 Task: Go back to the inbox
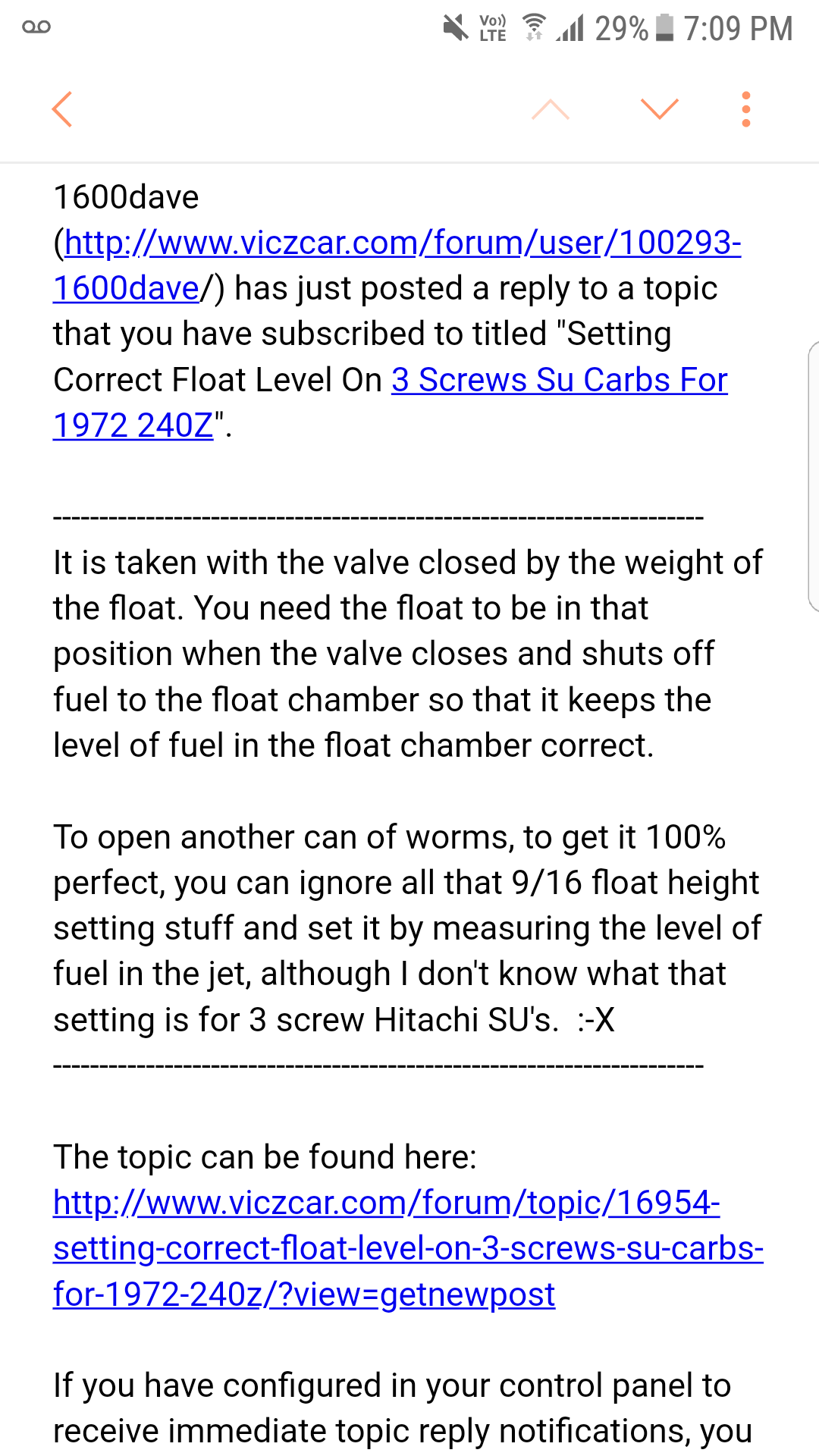(x=62, y=109)
